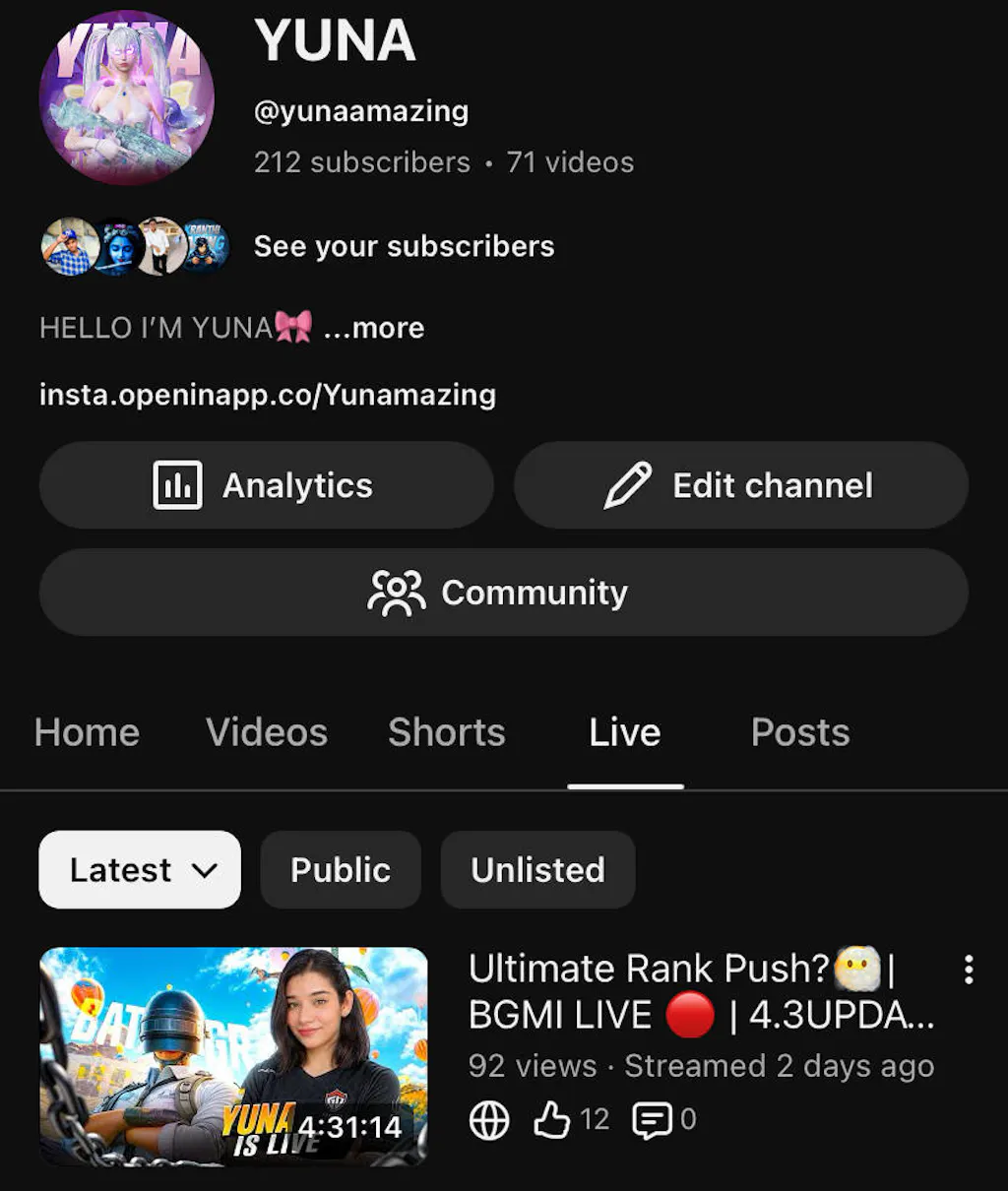Filter by Public chip
1008x1191 pixels.
click(x=341, y=870)
